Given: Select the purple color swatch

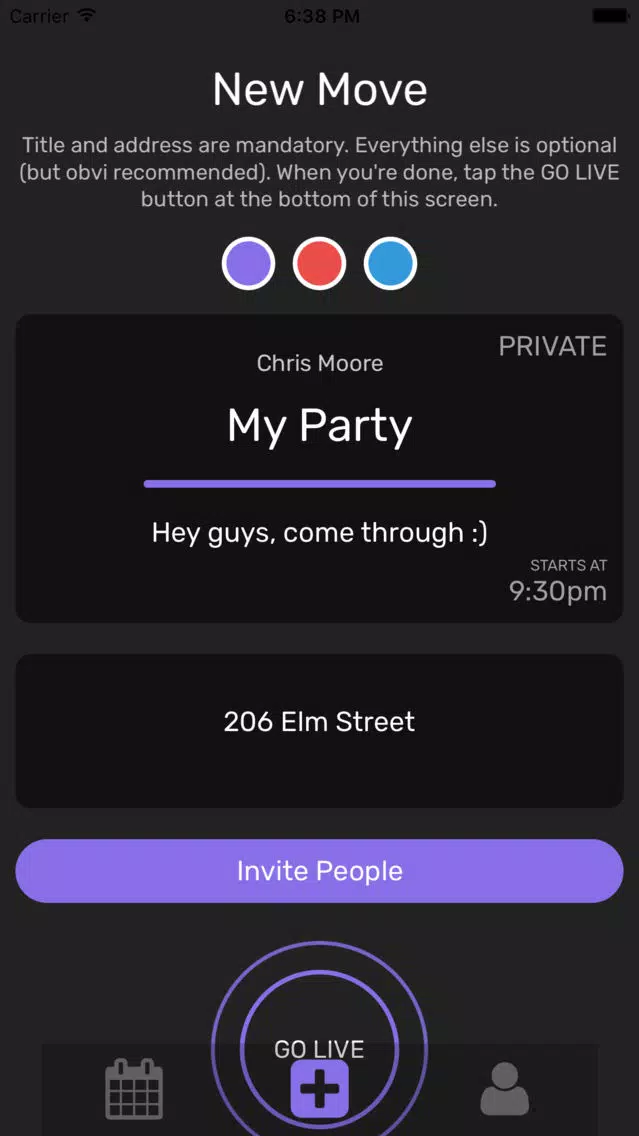Looking at the screenshot, I should 248,264.
